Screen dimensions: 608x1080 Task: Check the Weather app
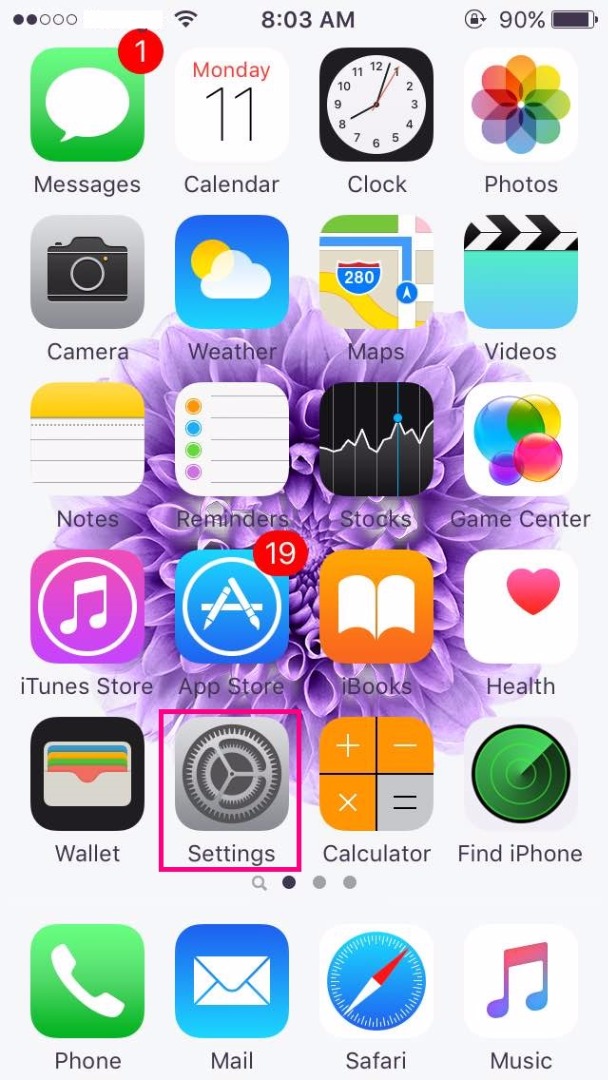(x=231, y=272)
